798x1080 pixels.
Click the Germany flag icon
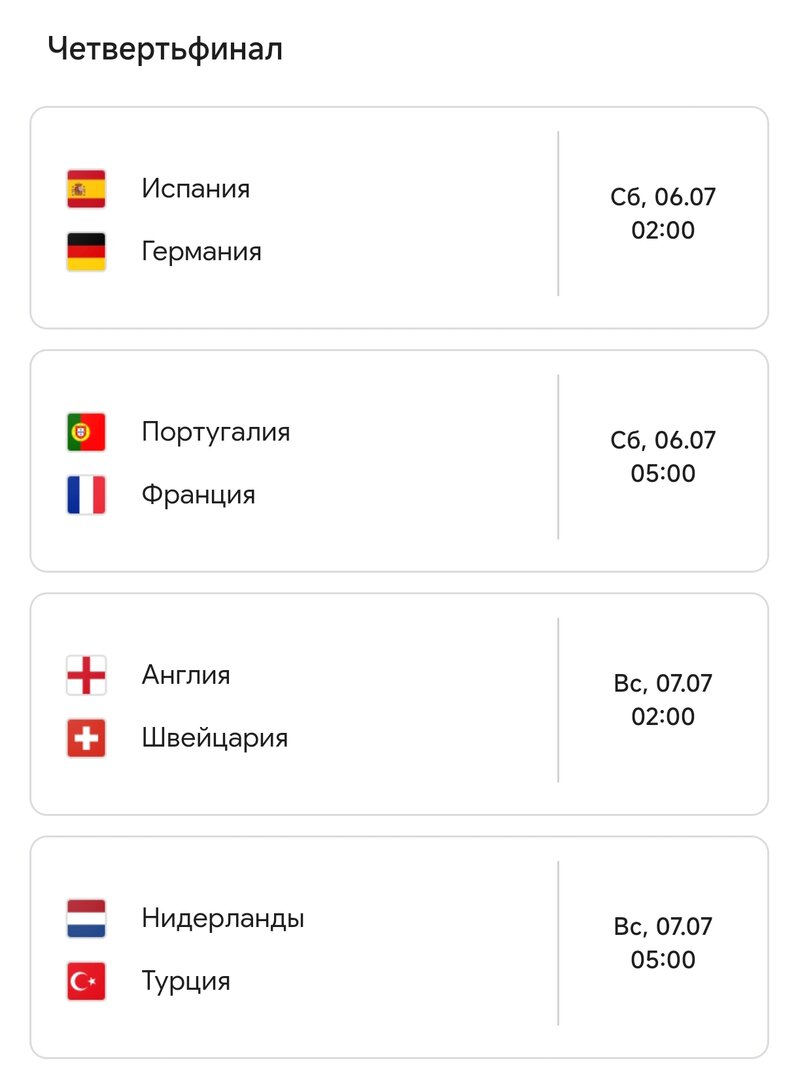click(87, 251)
